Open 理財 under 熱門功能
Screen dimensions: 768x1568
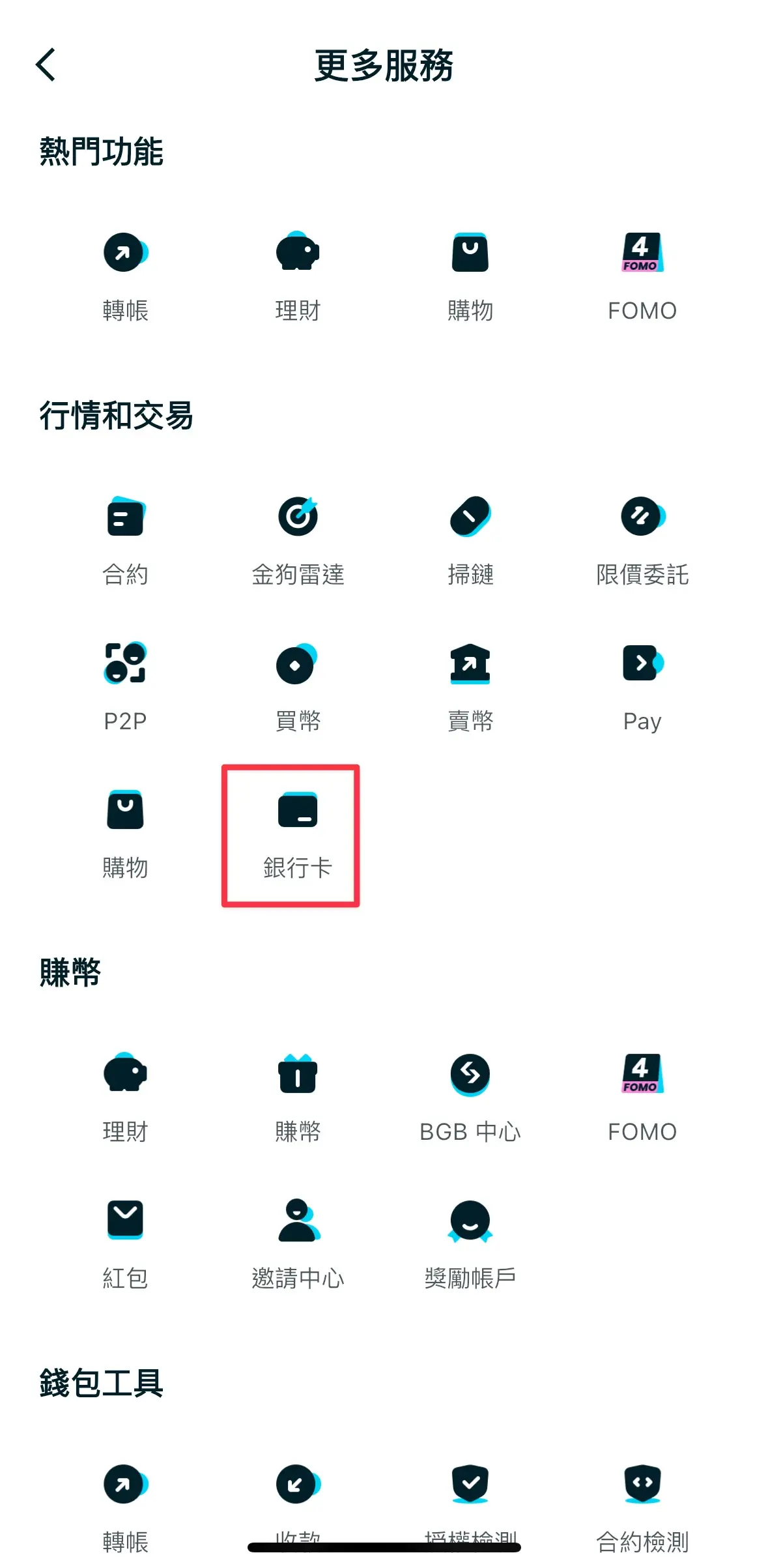point(298,275)
